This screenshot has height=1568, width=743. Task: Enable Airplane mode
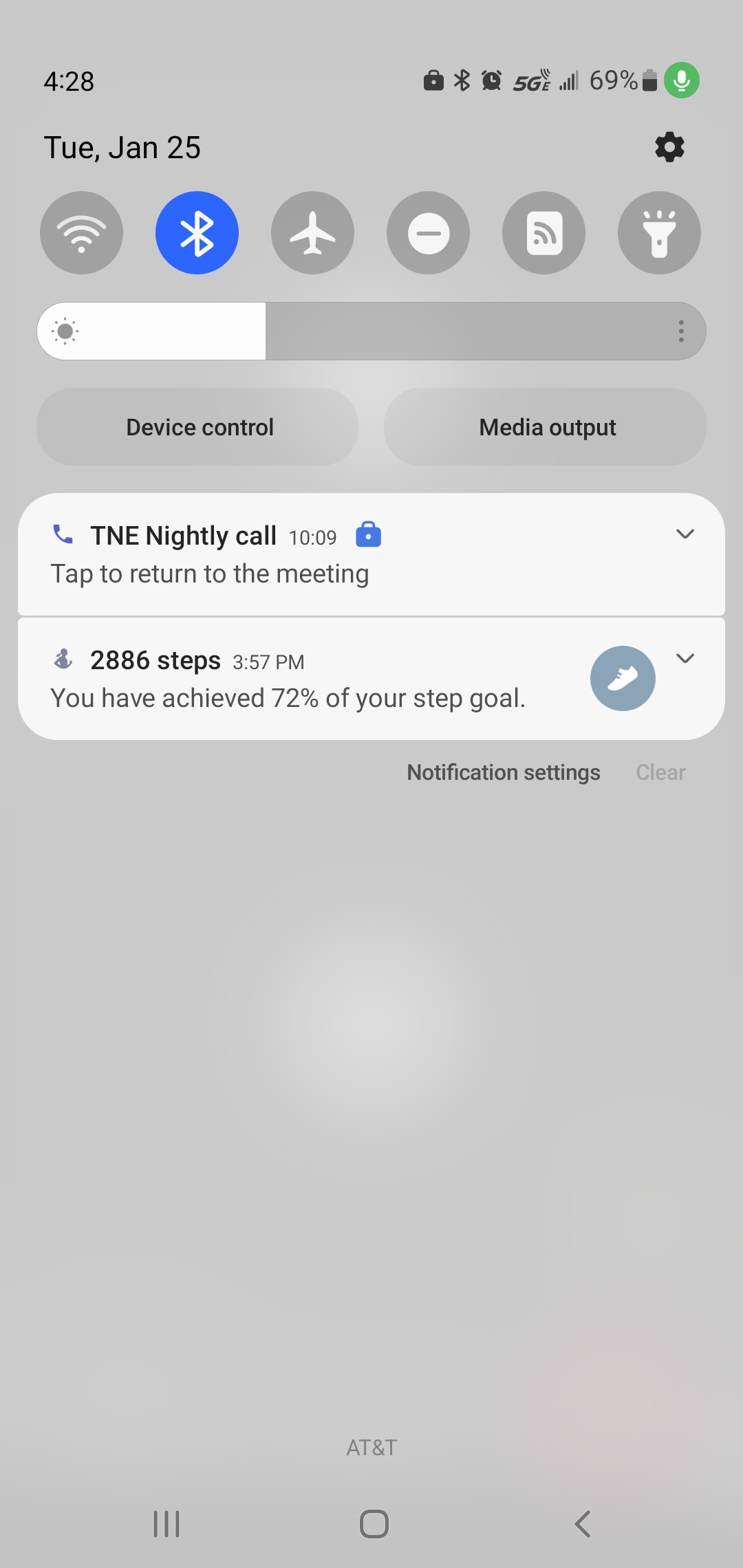pyautogui.click(x=313, y=233)
